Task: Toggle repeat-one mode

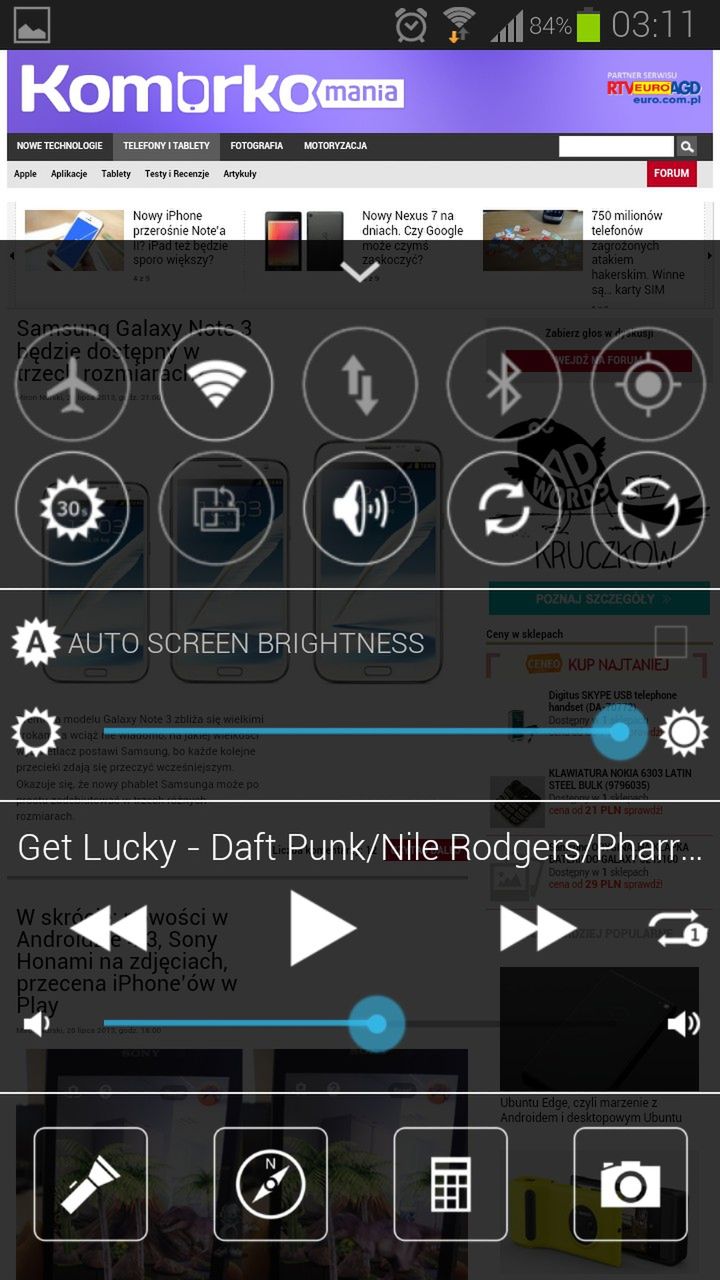Action: pyautogui.click(x=678, y=928)
